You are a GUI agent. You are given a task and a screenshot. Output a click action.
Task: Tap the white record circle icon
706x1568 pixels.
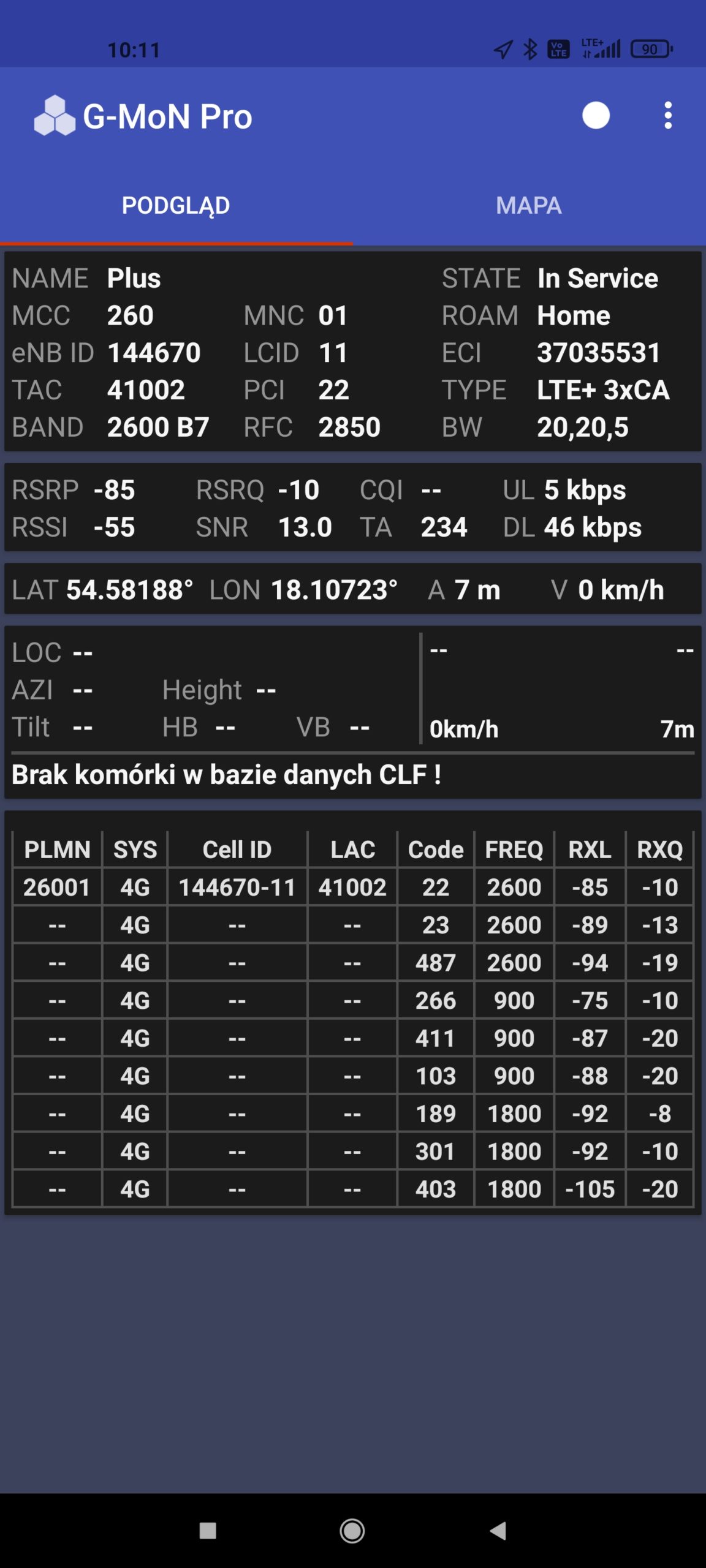pyautogui.click(x=595, y=116)
